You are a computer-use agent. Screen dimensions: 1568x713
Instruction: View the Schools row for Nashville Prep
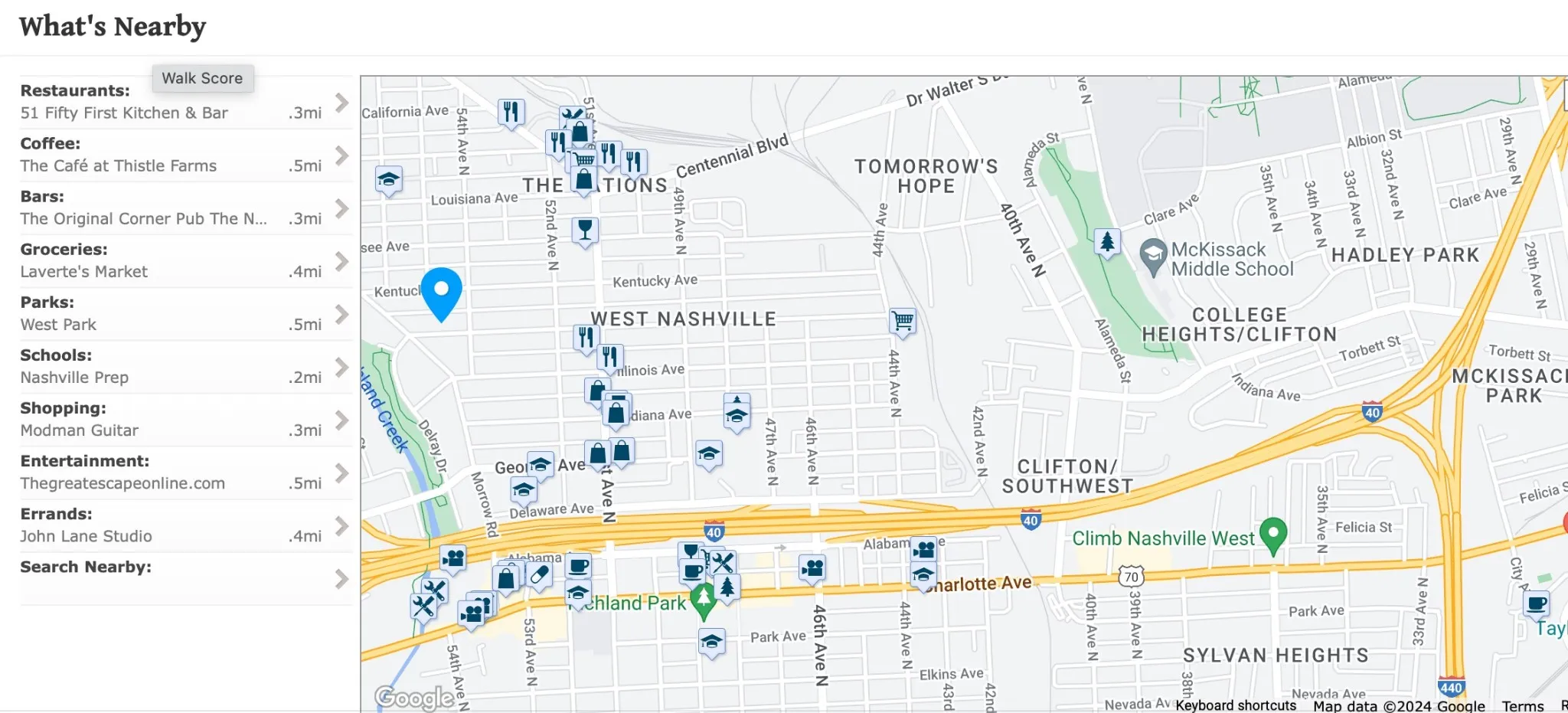[x=184, y=367]
